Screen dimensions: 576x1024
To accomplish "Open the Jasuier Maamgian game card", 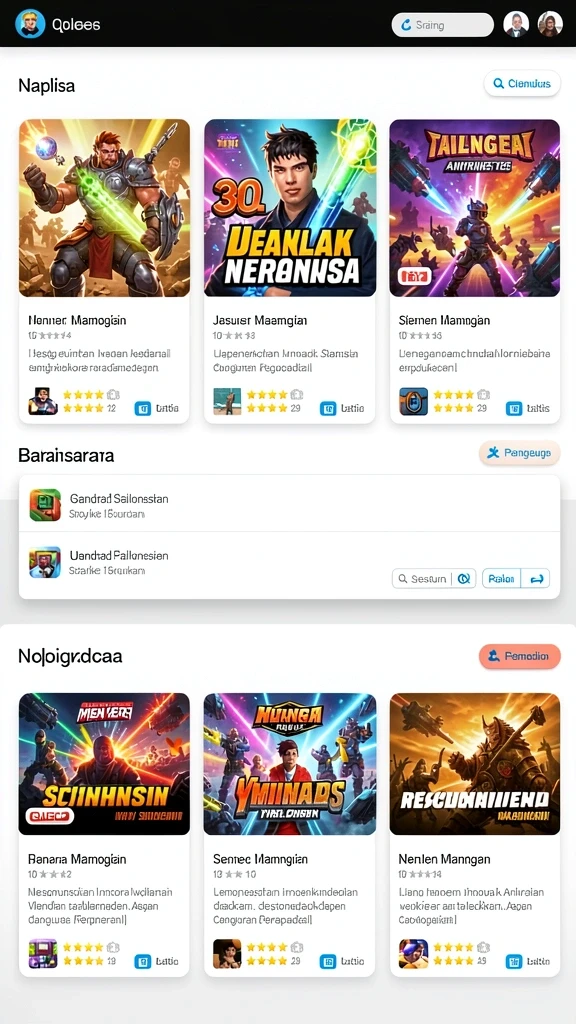I will pos(290,271).
